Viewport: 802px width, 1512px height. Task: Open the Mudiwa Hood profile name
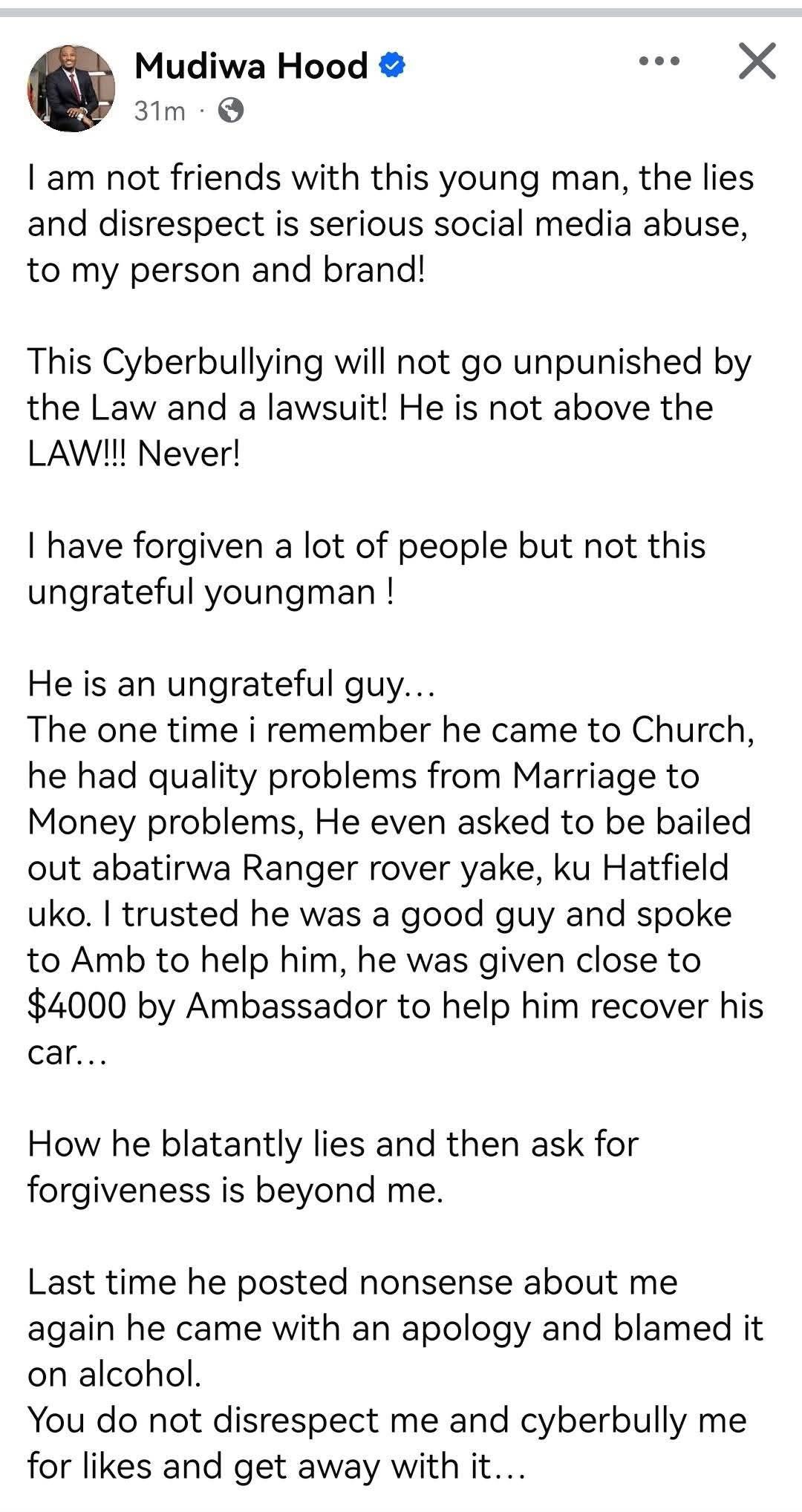[x=251, y=66]
